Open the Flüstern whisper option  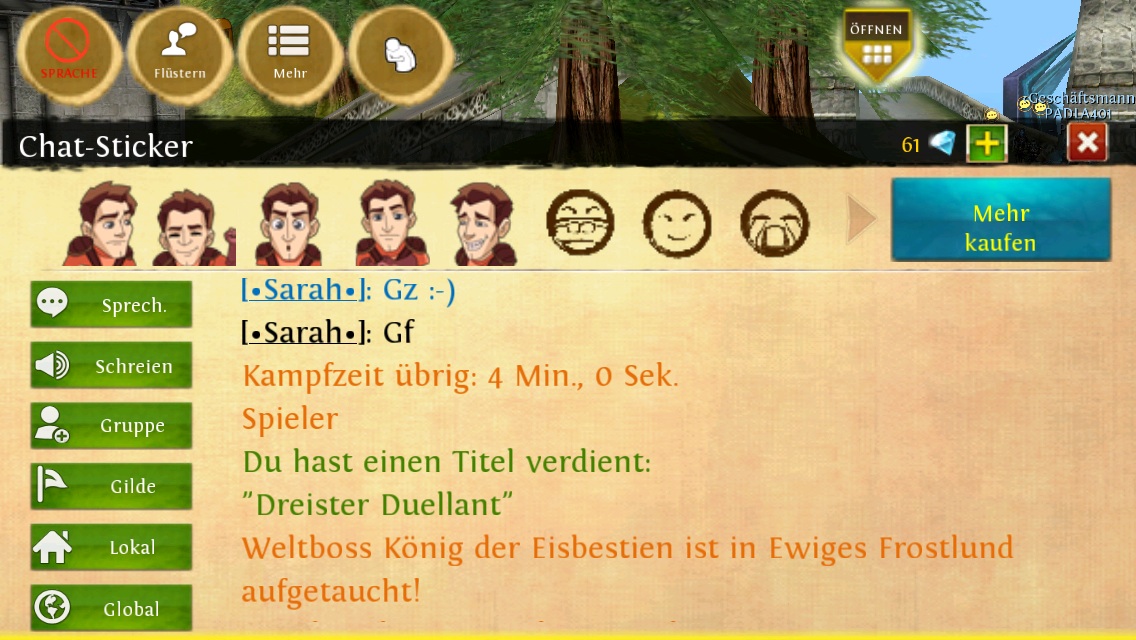tap(180, 53)
